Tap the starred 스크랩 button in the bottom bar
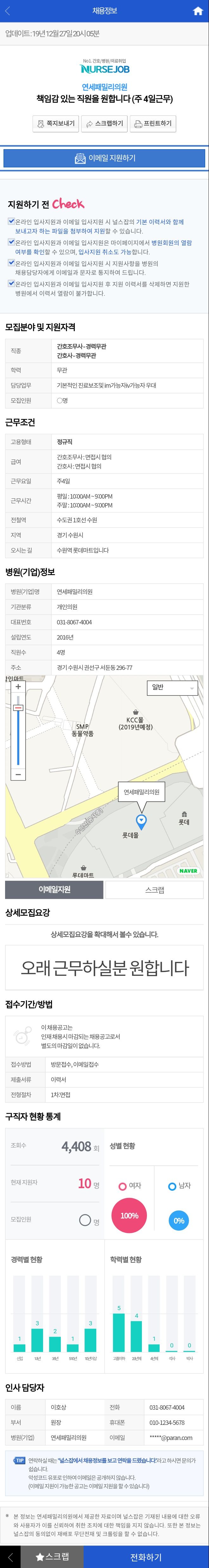Image resolution: width=209 pixels, height=1568 pixels. [x=52, y=1556]
